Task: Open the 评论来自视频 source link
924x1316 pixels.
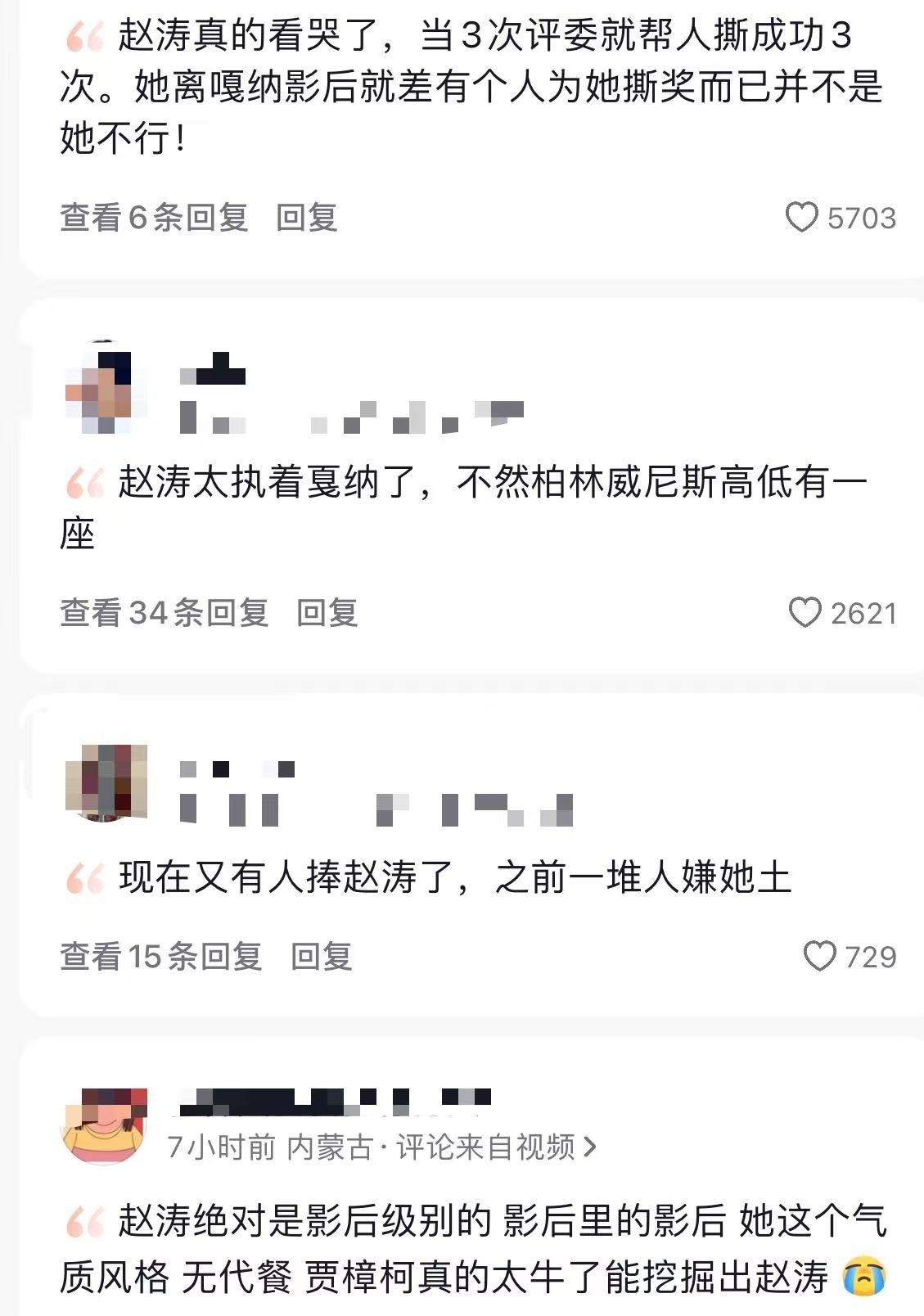Action: (496, 1147)
